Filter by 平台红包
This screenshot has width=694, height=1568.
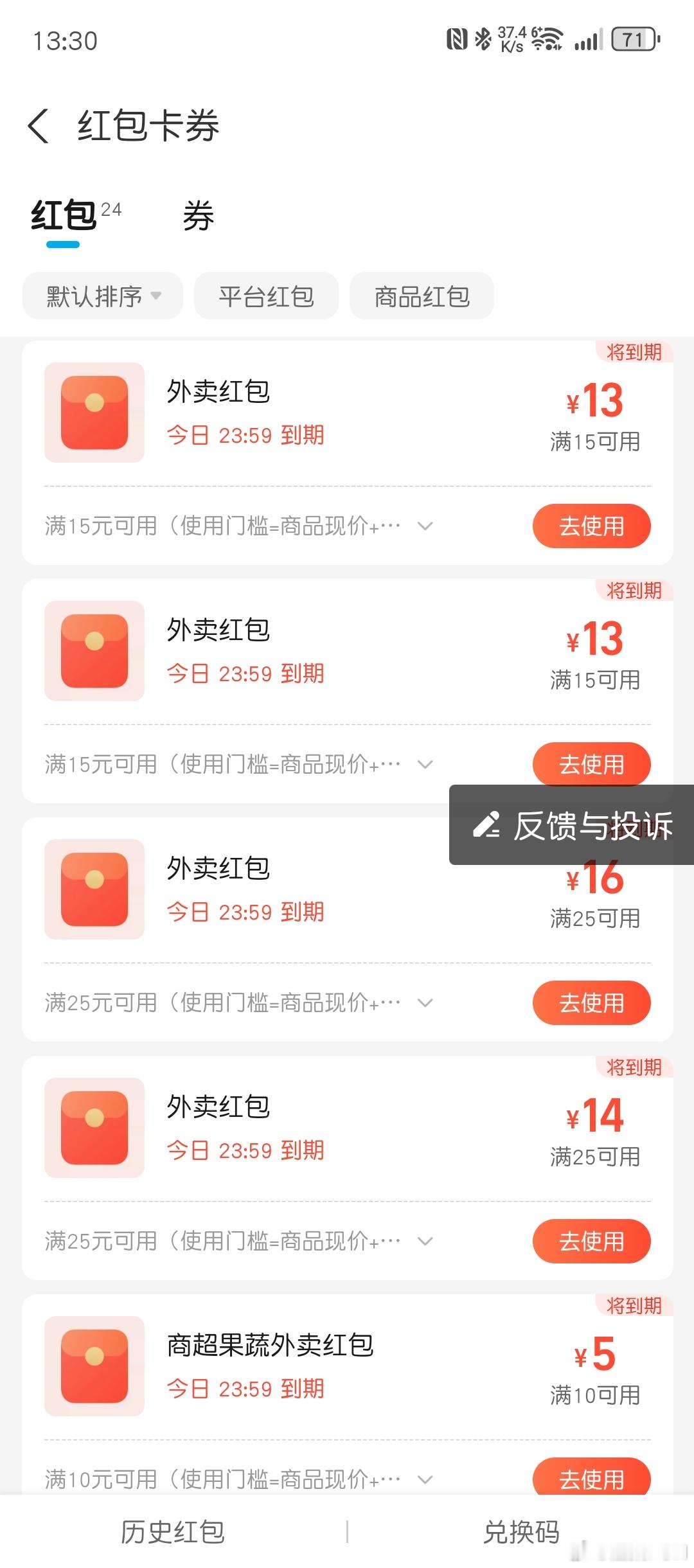[266, 296]
